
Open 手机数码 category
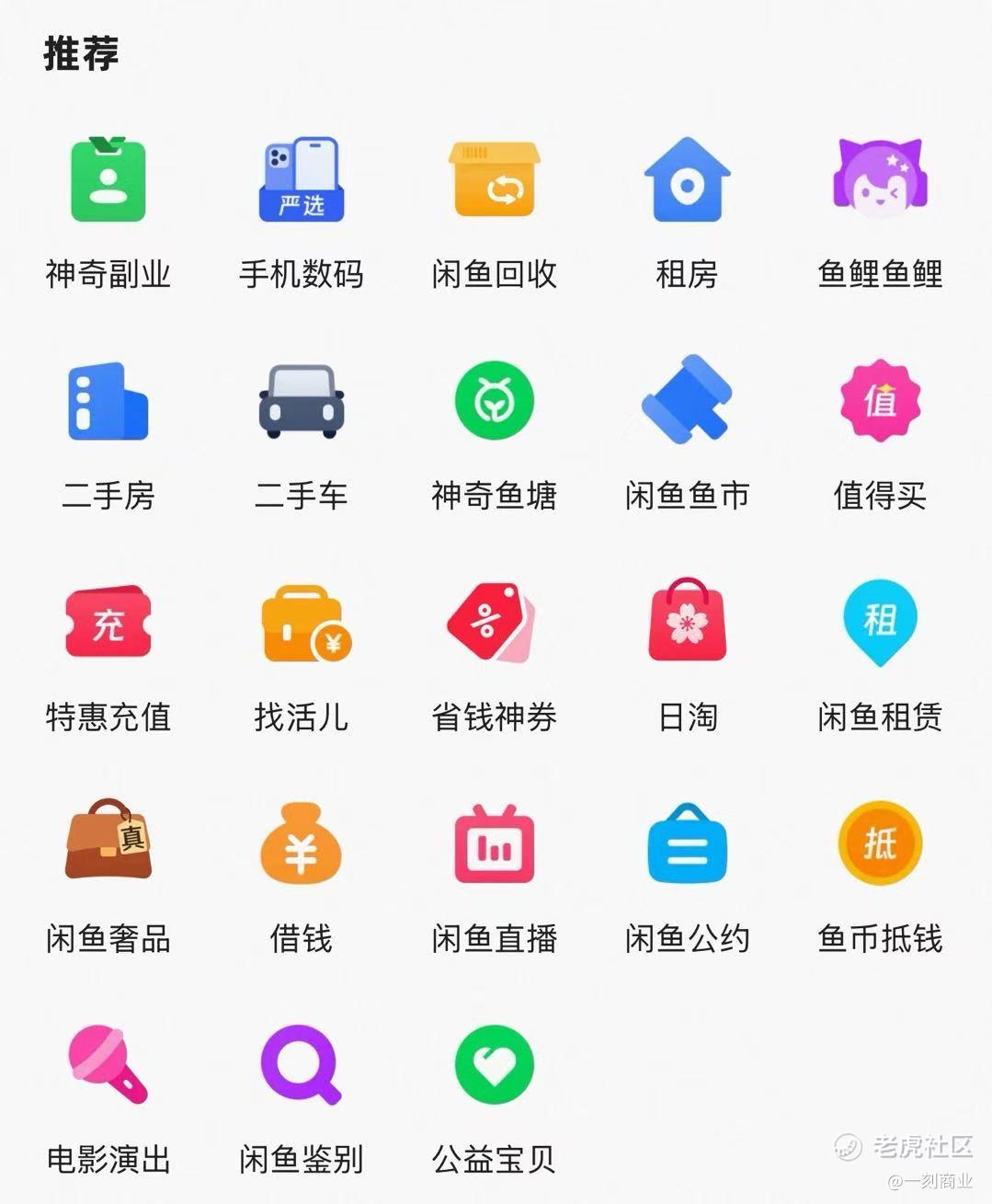click(x=302, y=181)
